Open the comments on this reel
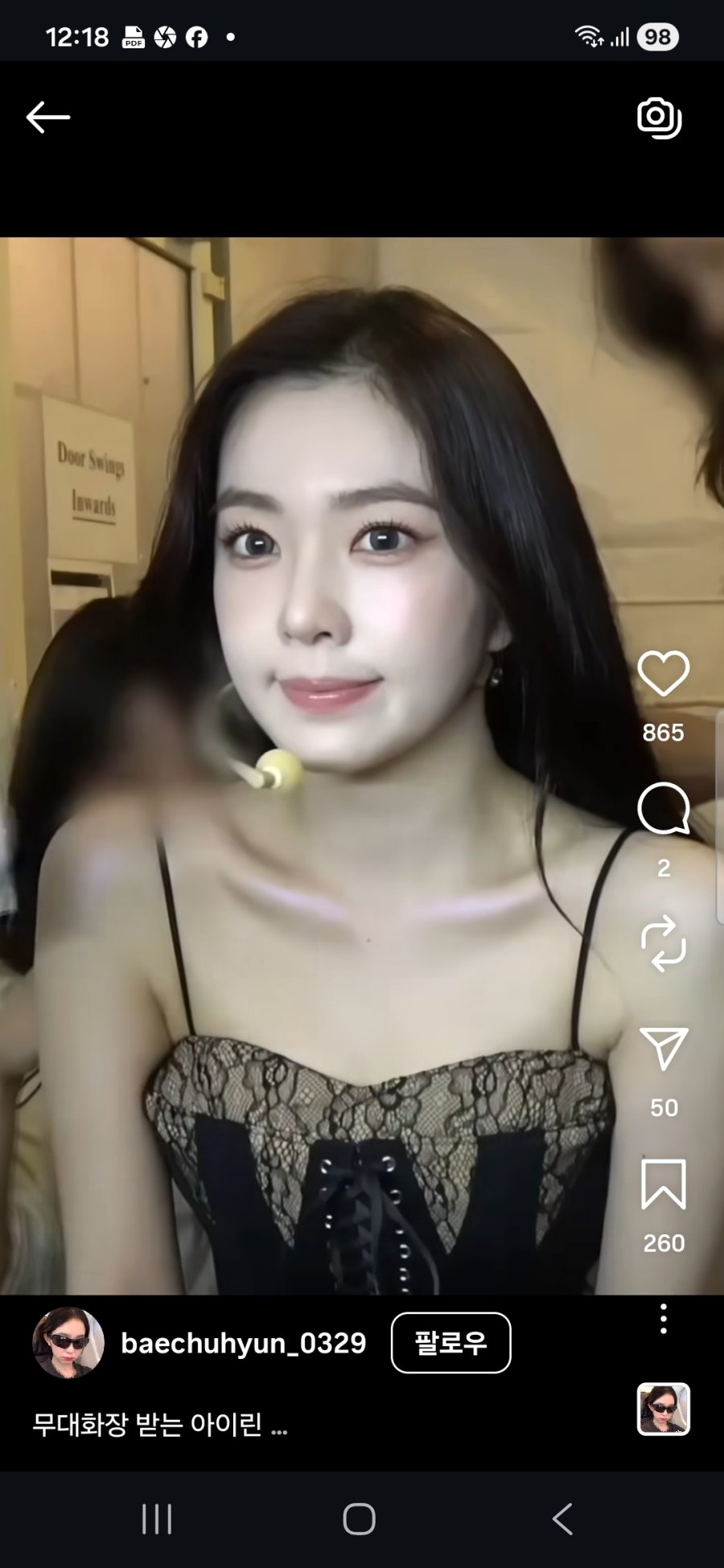This screenshot has height=1568, width=724. 663,809
